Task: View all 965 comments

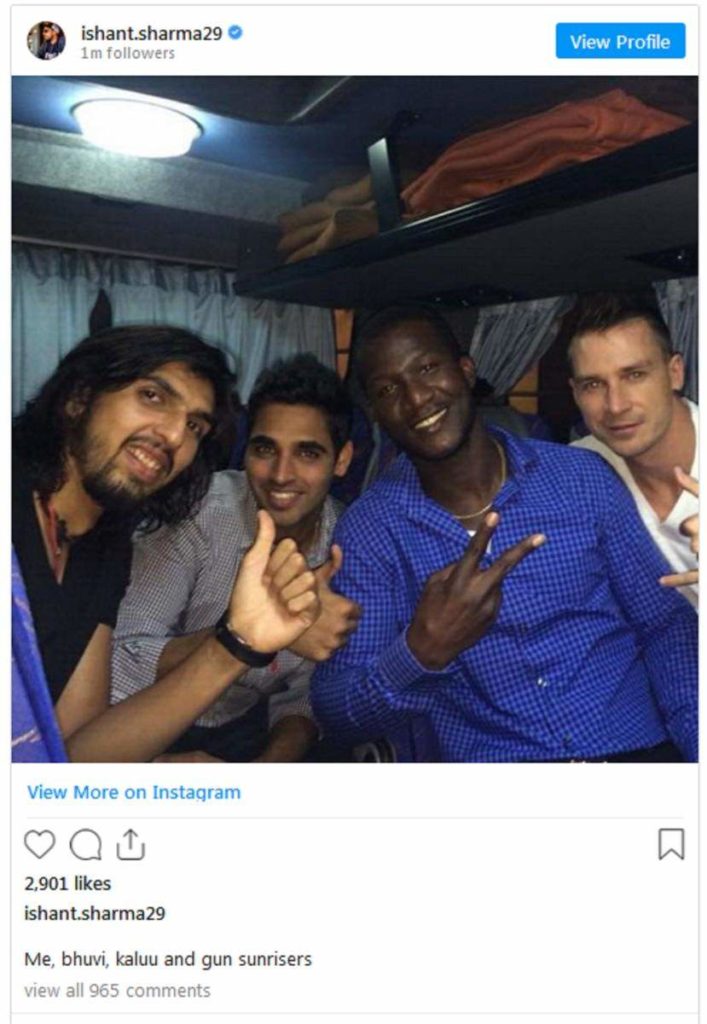Action: pyautogui.click(x=117, y=991)
